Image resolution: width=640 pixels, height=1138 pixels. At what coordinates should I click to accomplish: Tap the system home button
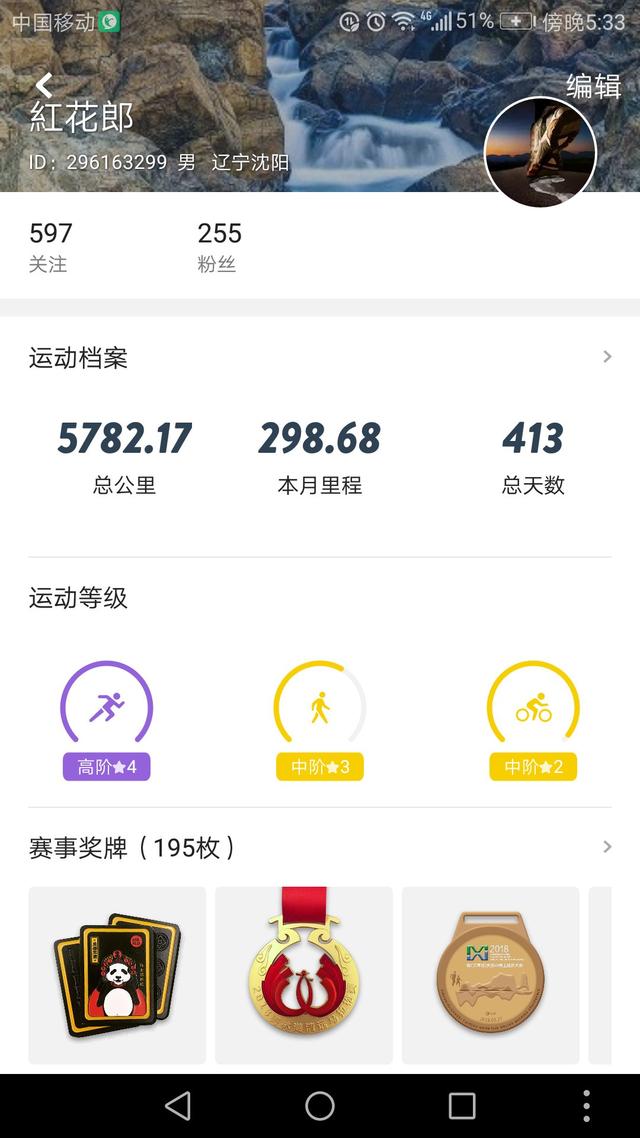320,1105
